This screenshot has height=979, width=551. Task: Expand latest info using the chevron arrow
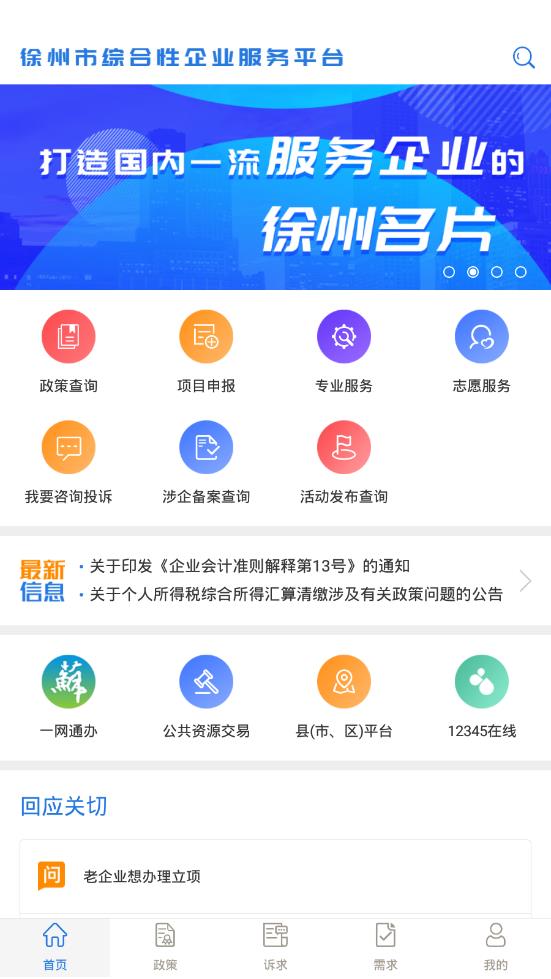tap(525, 581)
